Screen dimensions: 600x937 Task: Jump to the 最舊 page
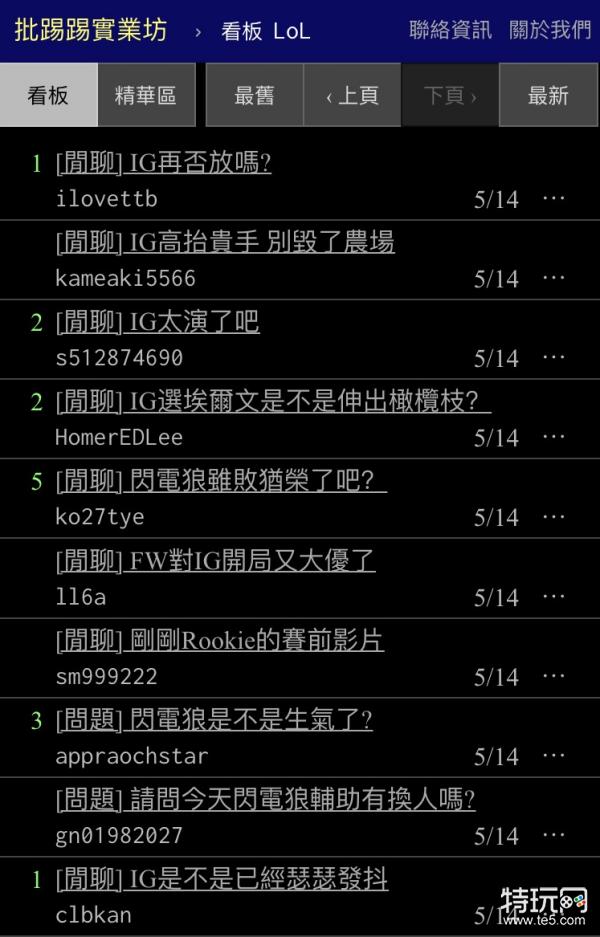point(254,95)
